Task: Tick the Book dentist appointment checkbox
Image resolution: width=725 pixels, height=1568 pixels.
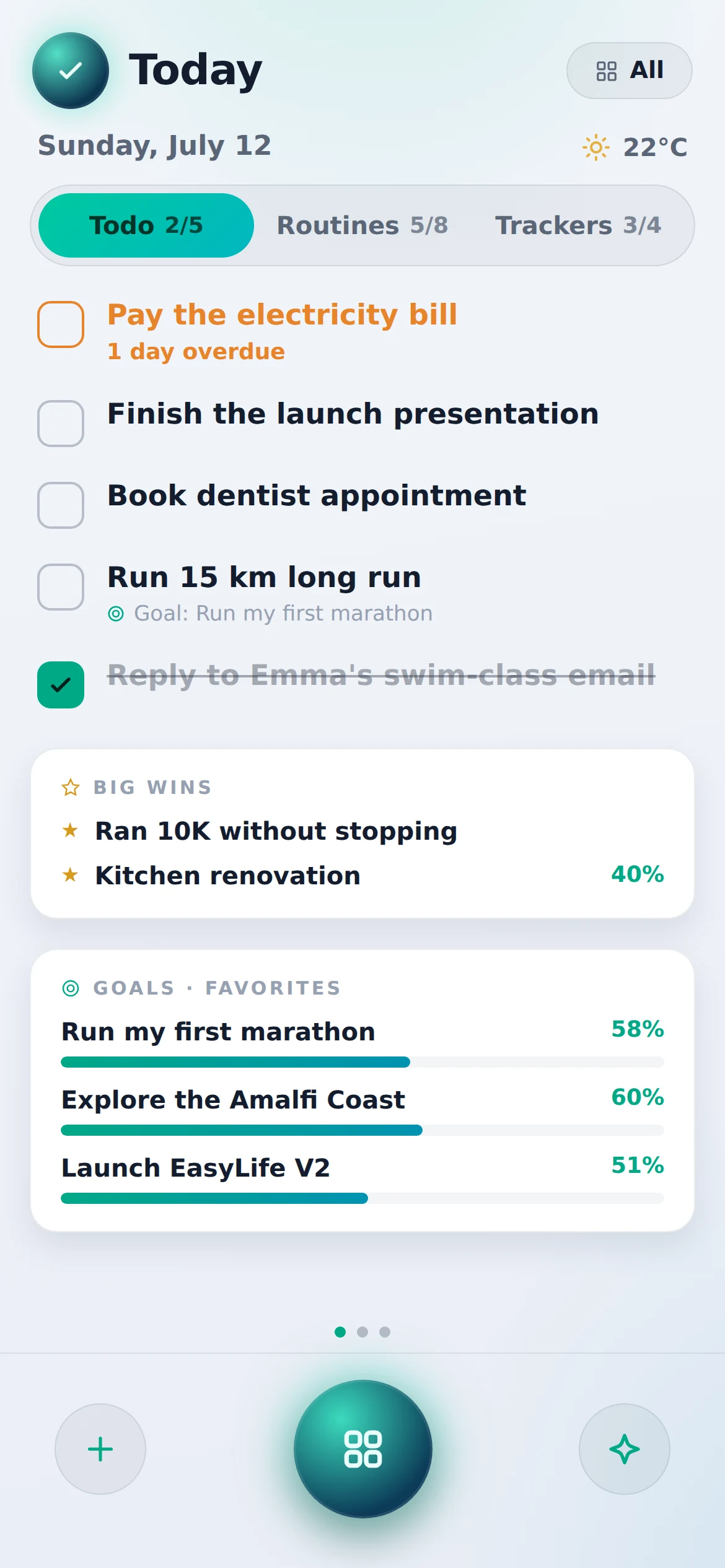Action: (61, 505)
